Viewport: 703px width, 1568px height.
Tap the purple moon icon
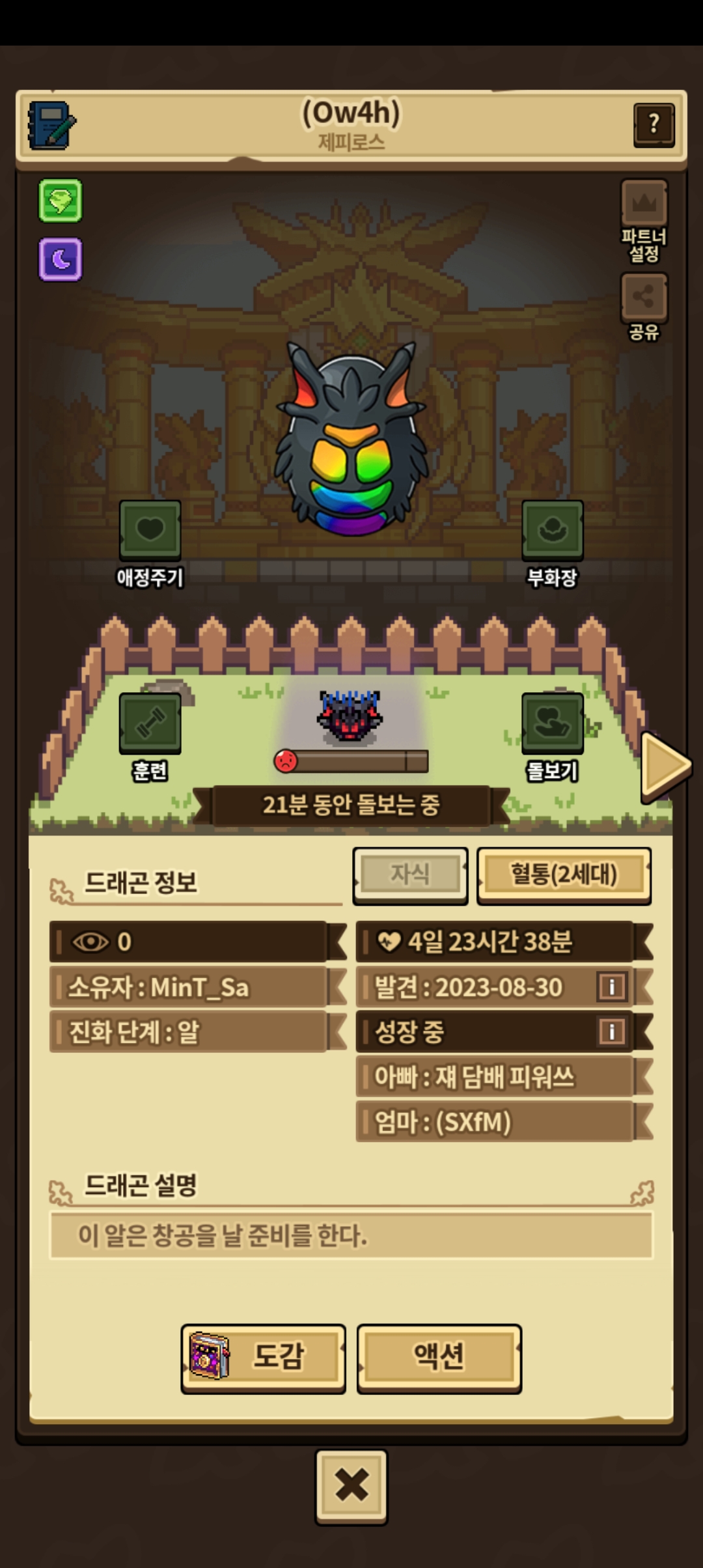pyautogui.click(x=60, y=259)
